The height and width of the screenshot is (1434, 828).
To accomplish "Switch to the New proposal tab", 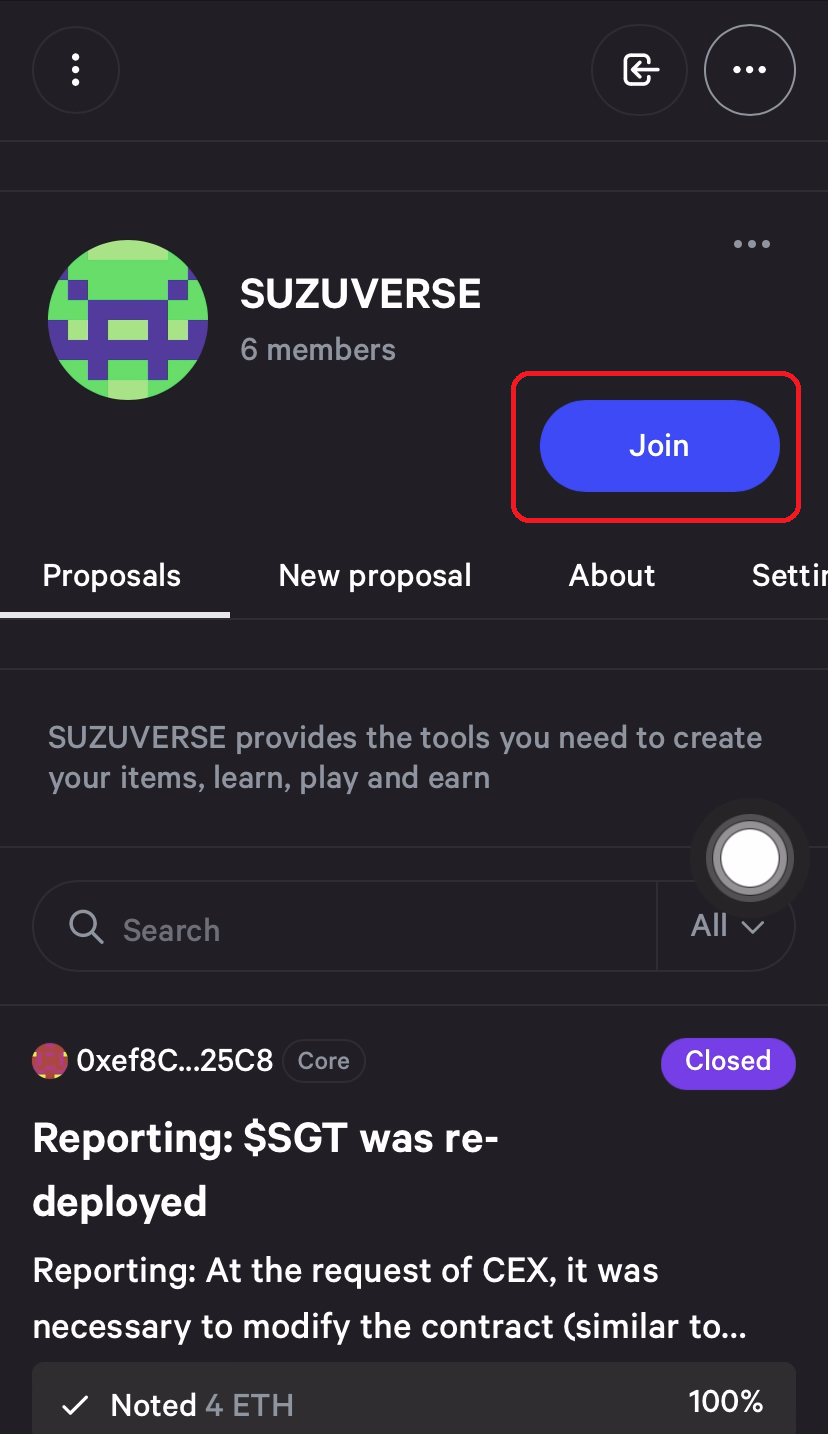I will [x=375, y=576].
